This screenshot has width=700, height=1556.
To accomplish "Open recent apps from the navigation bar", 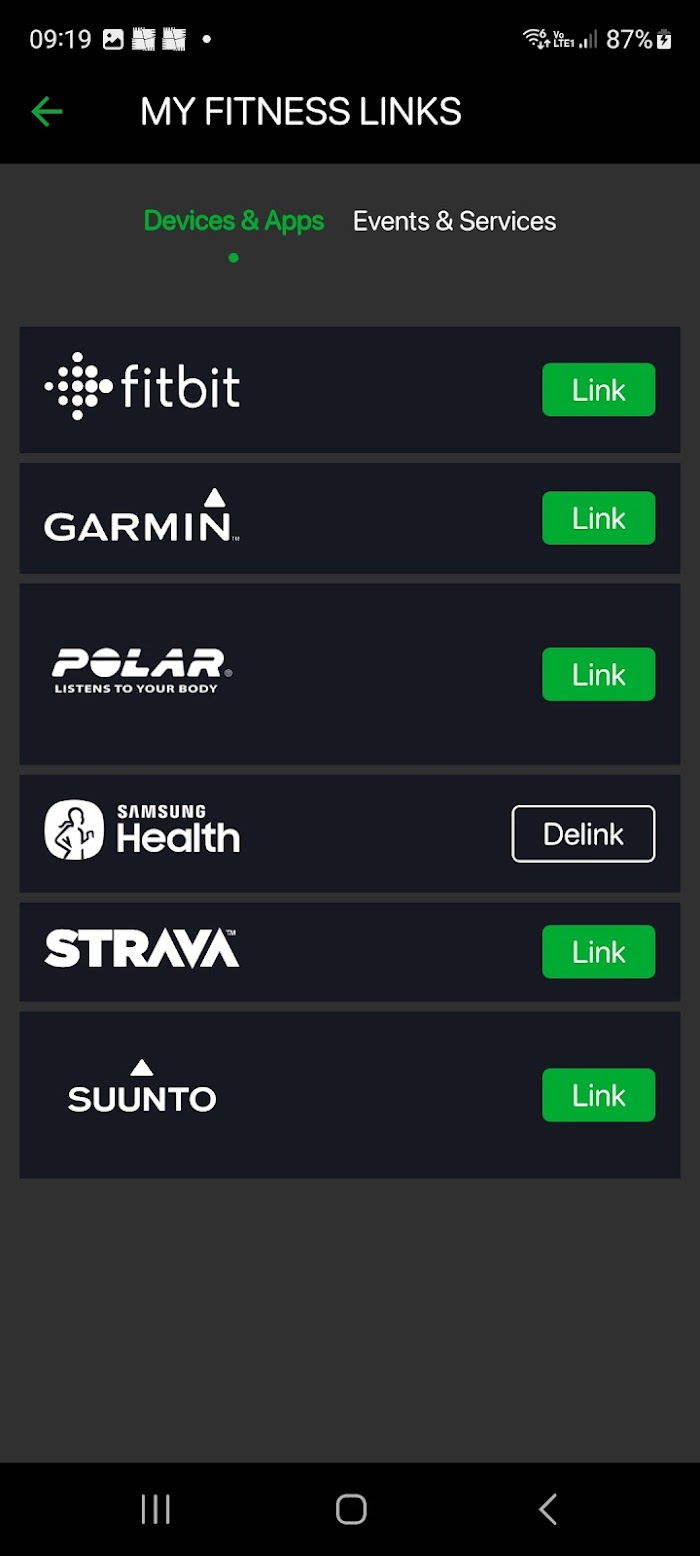I will (155, 1509).
